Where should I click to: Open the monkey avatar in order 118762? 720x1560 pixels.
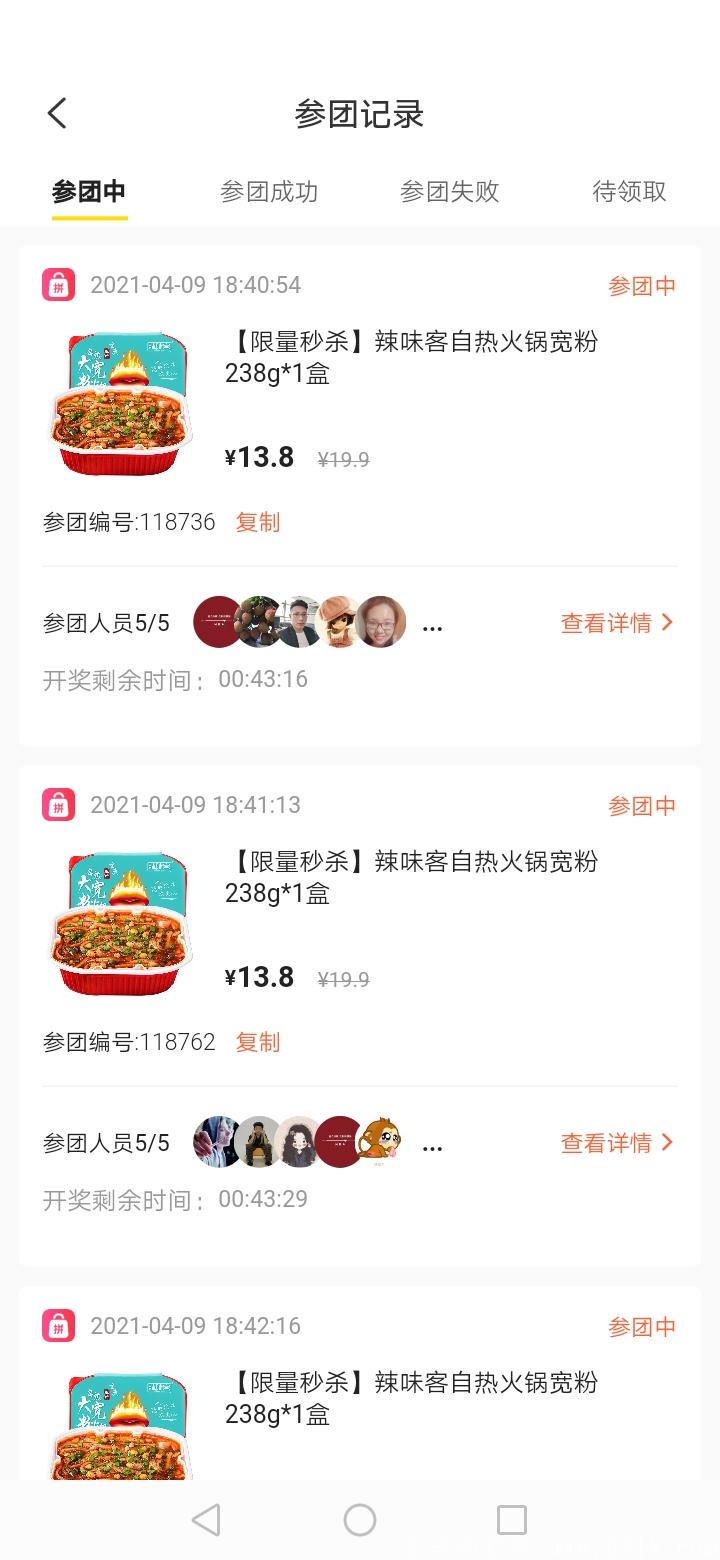[380, 1142]
